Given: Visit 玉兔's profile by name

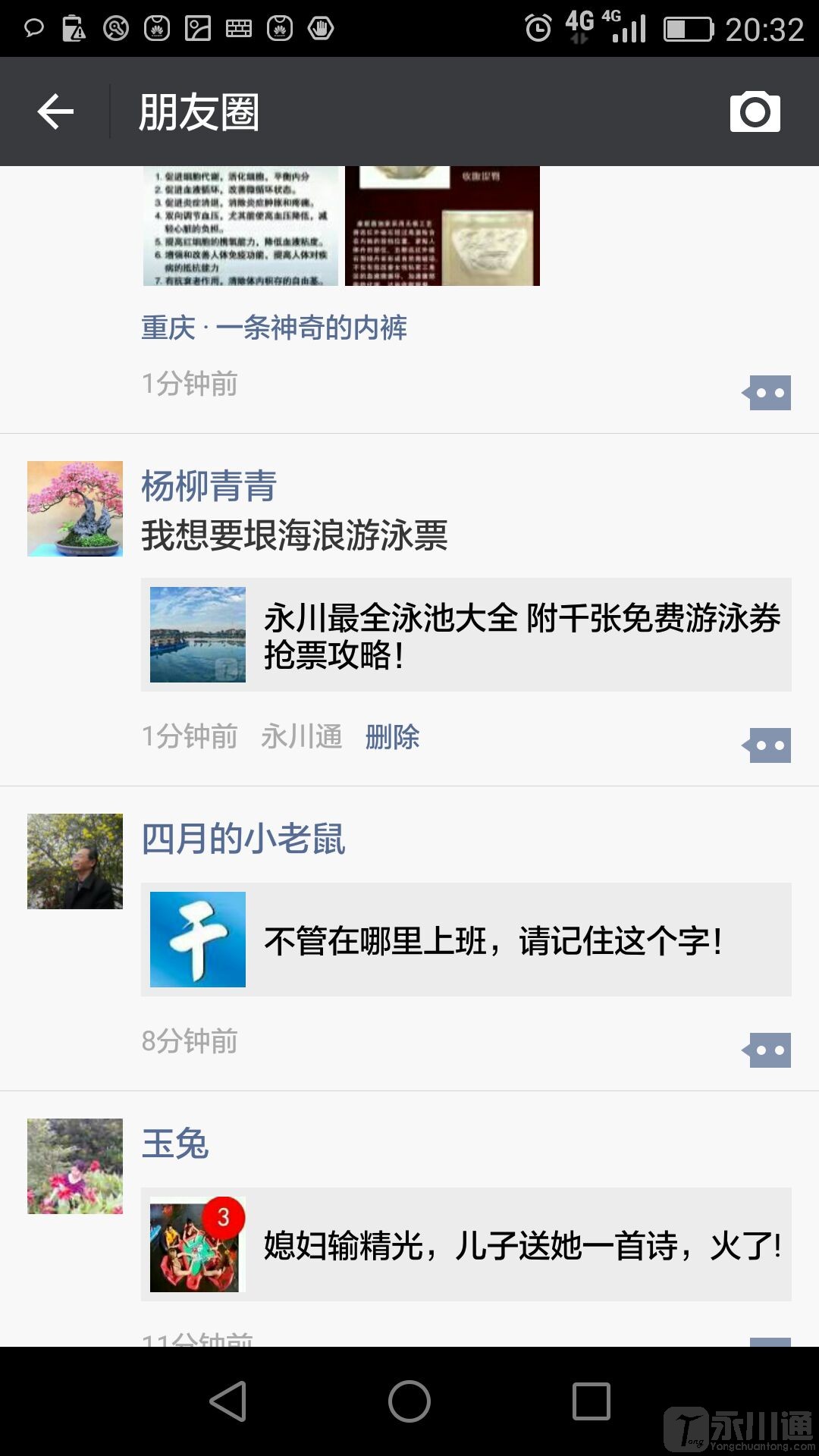Looking at the screenshot, I should coord(175,1144).
